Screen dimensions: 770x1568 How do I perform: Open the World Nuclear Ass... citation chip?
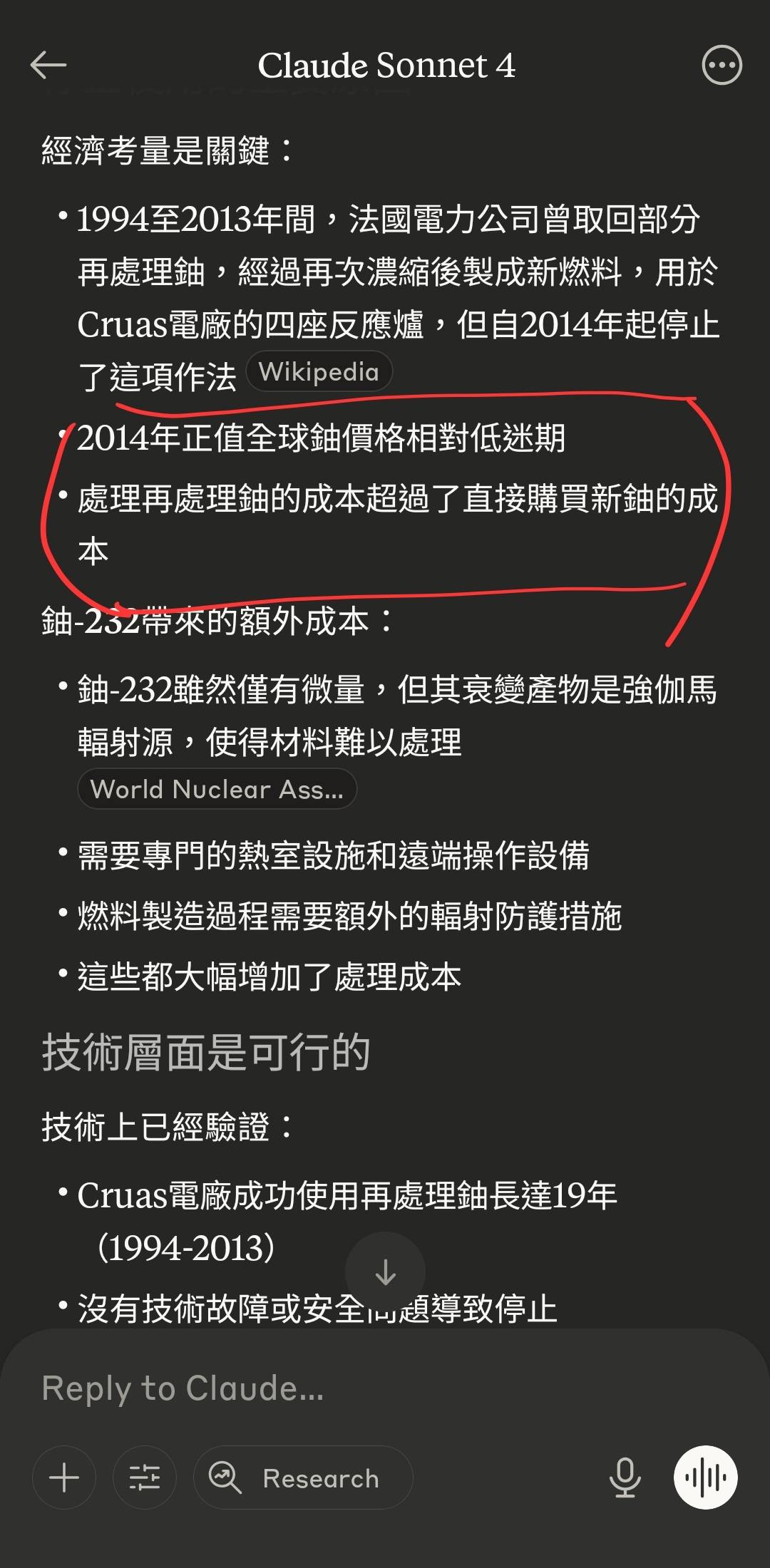tap(217, 789)
